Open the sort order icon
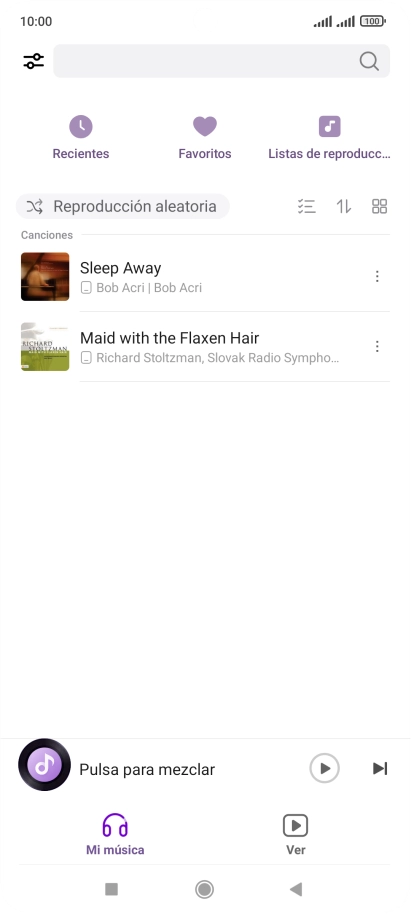This screenshot has width=411, height=914. click(343, 206)
